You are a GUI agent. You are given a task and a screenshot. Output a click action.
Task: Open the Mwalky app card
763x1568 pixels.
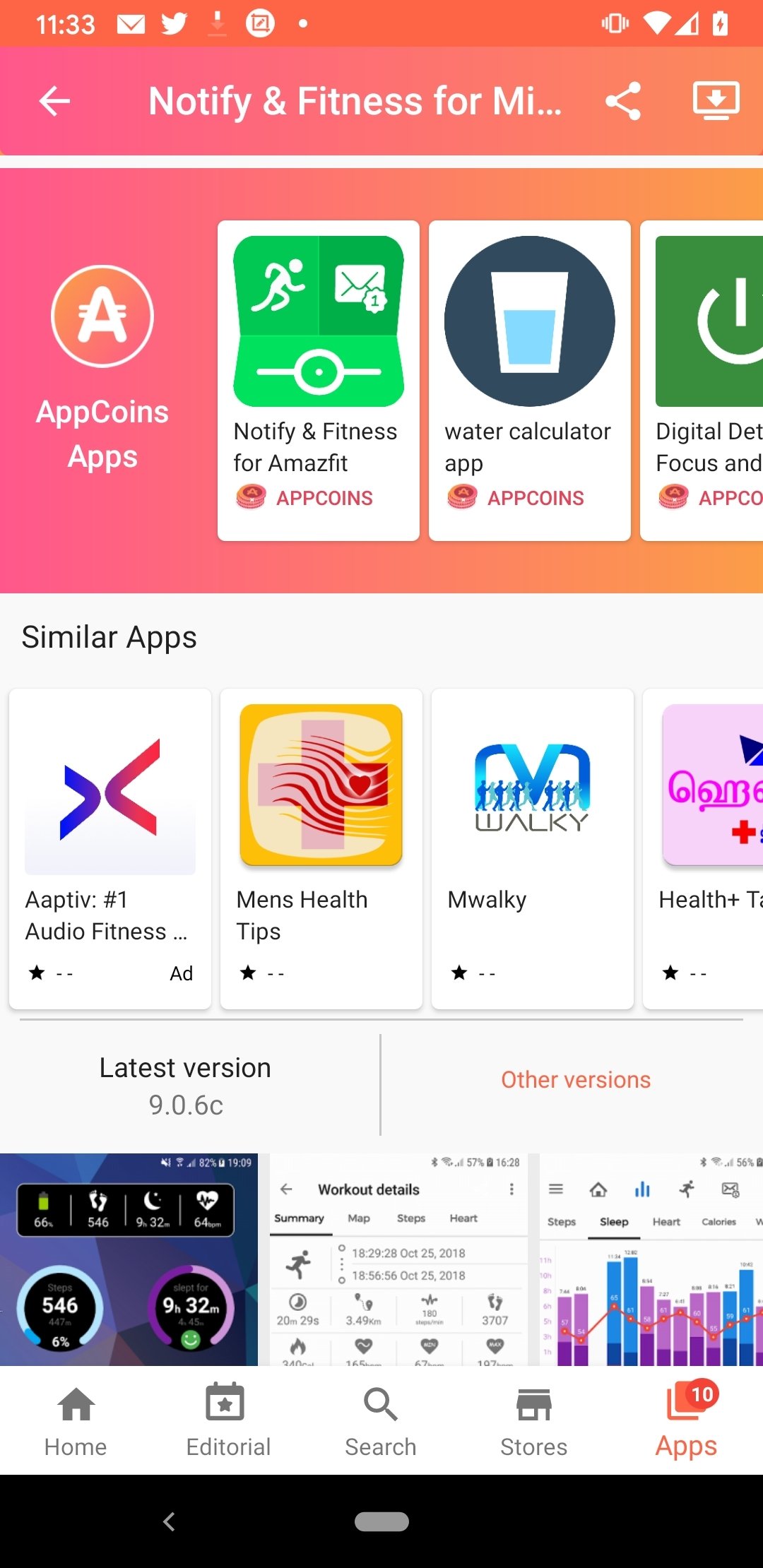pyautogui.click(x=533, y=849)
